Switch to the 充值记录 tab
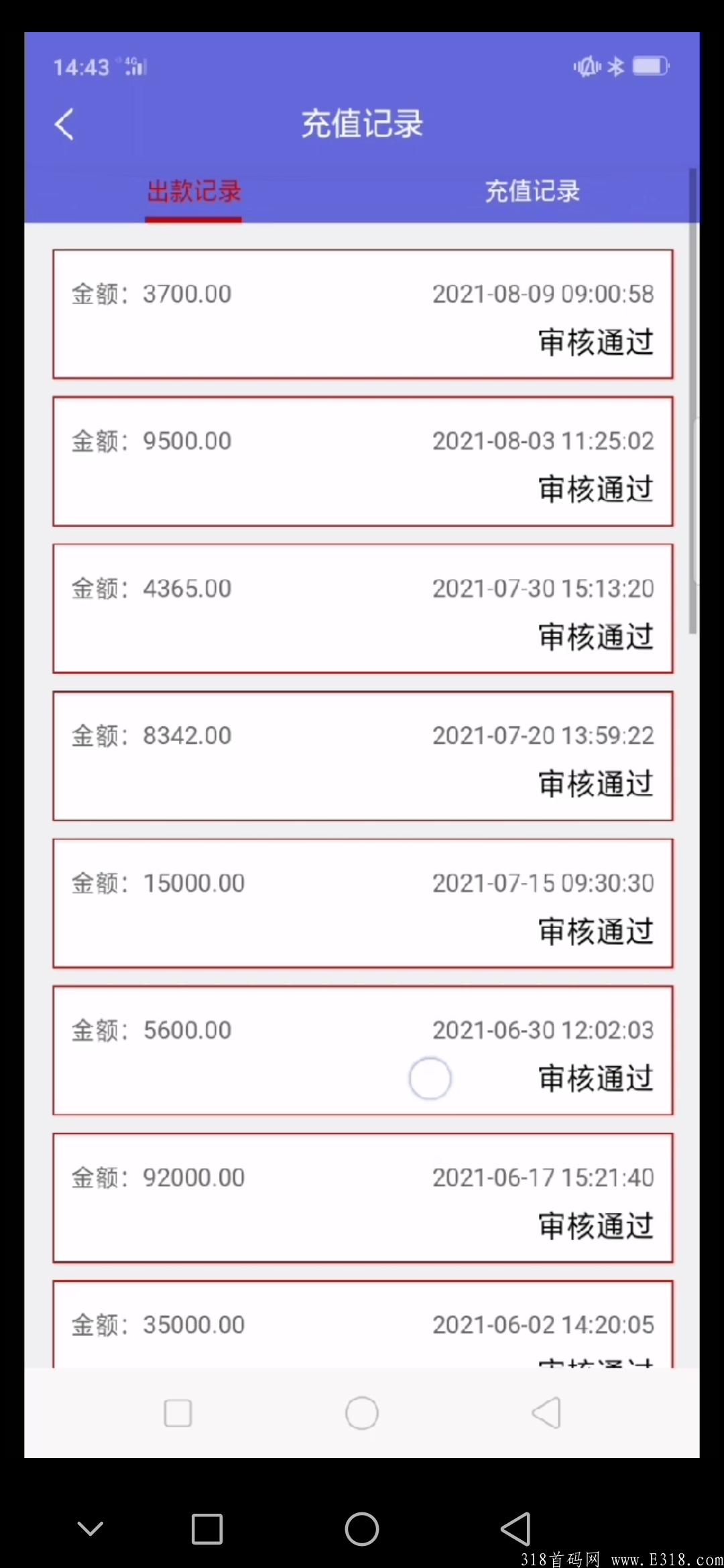The image size is (724, 1568). [x=532, y=192]
